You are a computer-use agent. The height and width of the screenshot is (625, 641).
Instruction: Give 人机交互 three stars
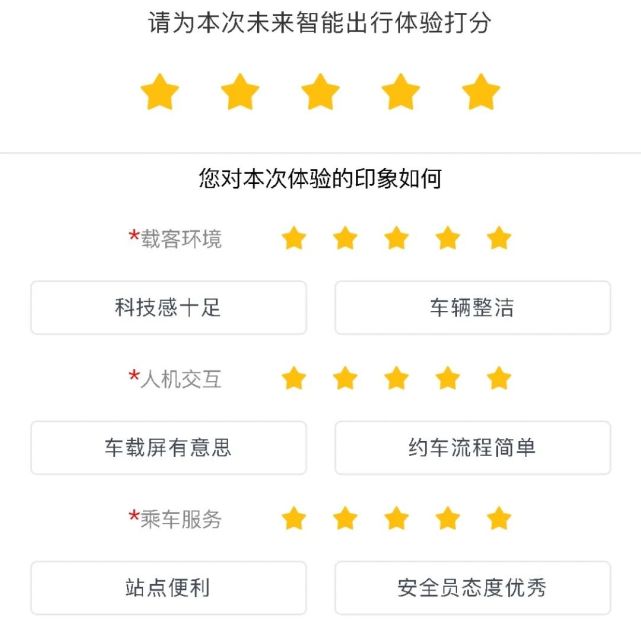coord(397,378)
